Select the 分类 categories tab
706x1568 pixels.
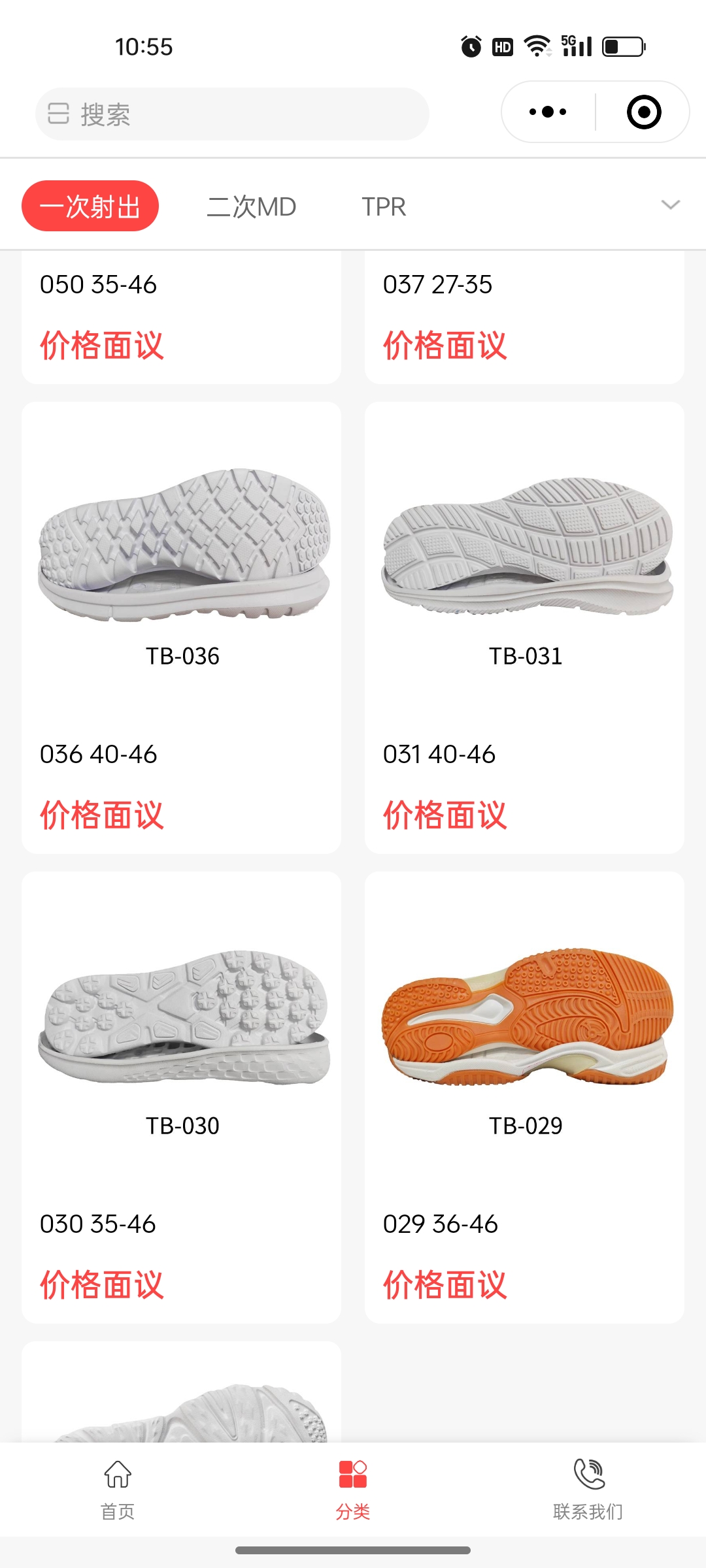(x=353, y=1486)
